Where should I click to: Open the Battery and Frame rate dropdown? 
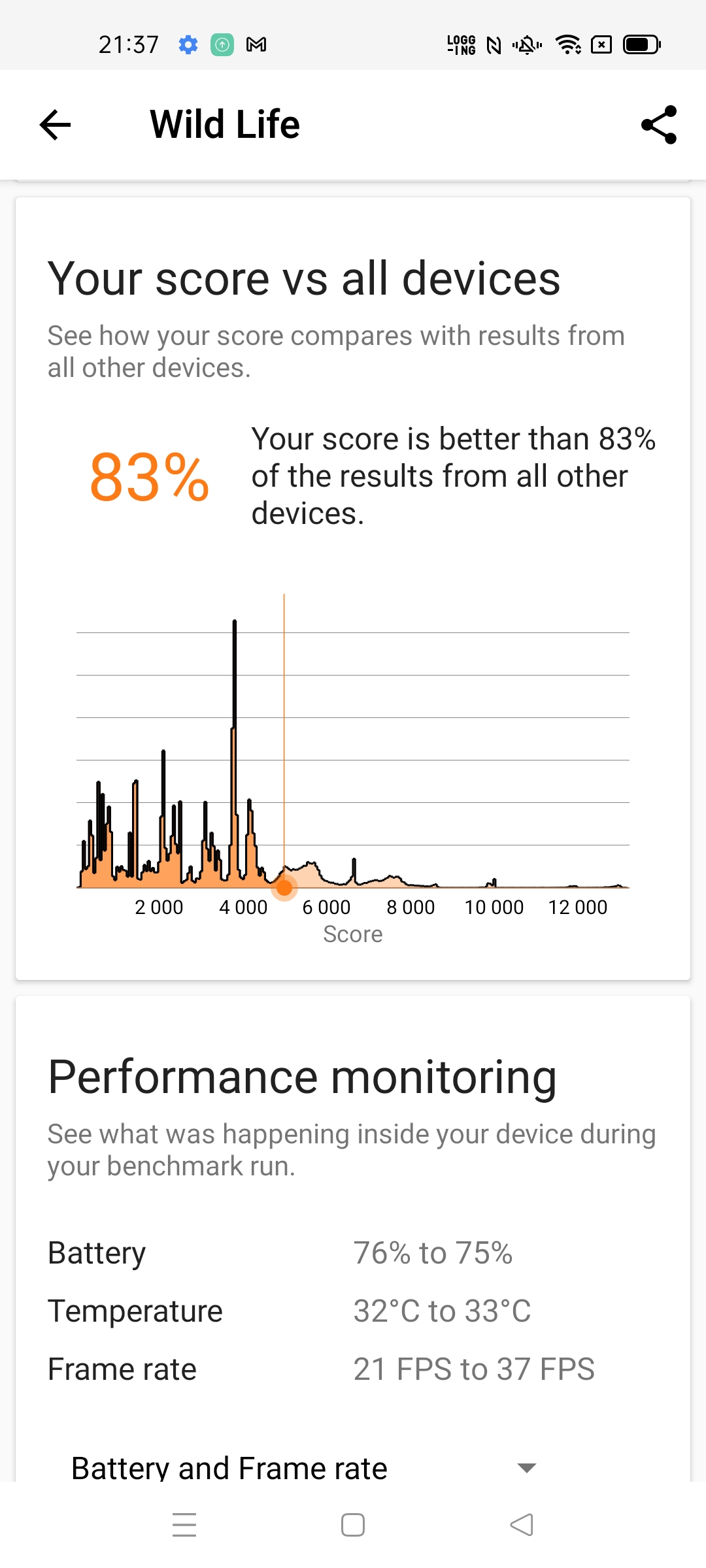[x=304, y=1467]
